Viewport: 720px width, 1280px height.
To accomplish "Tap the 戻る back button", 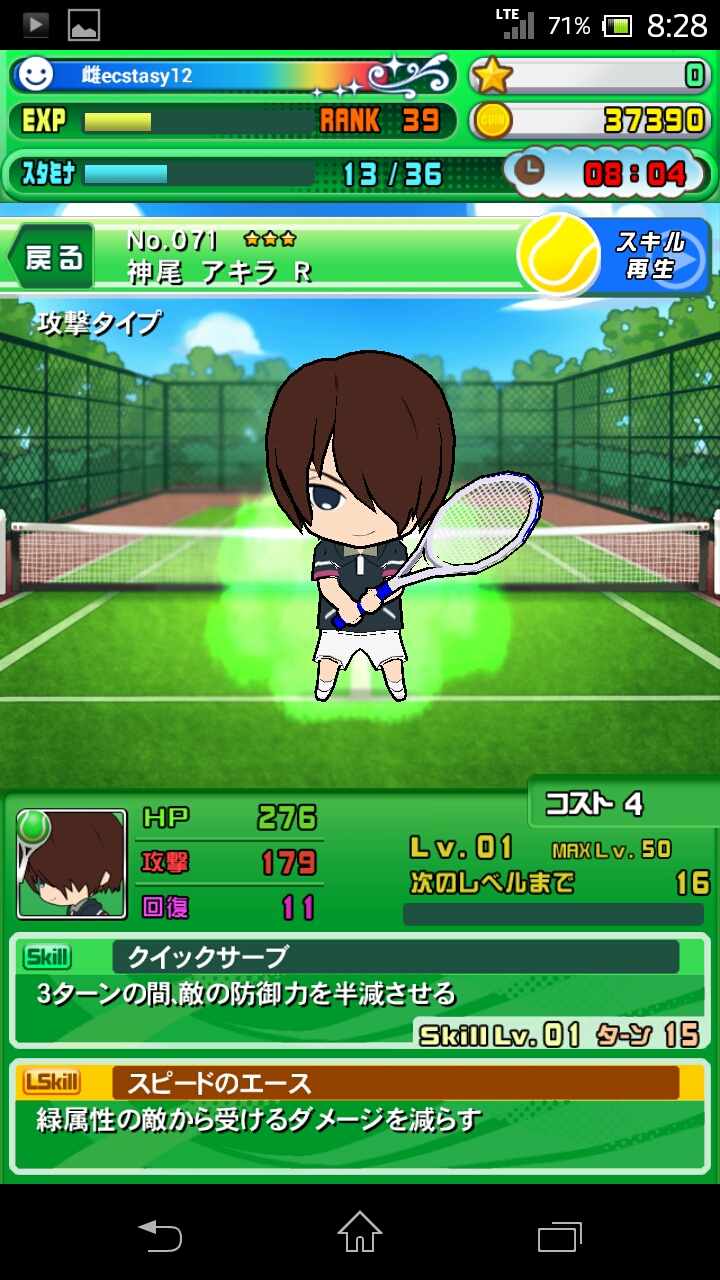I will coord(52,258).
